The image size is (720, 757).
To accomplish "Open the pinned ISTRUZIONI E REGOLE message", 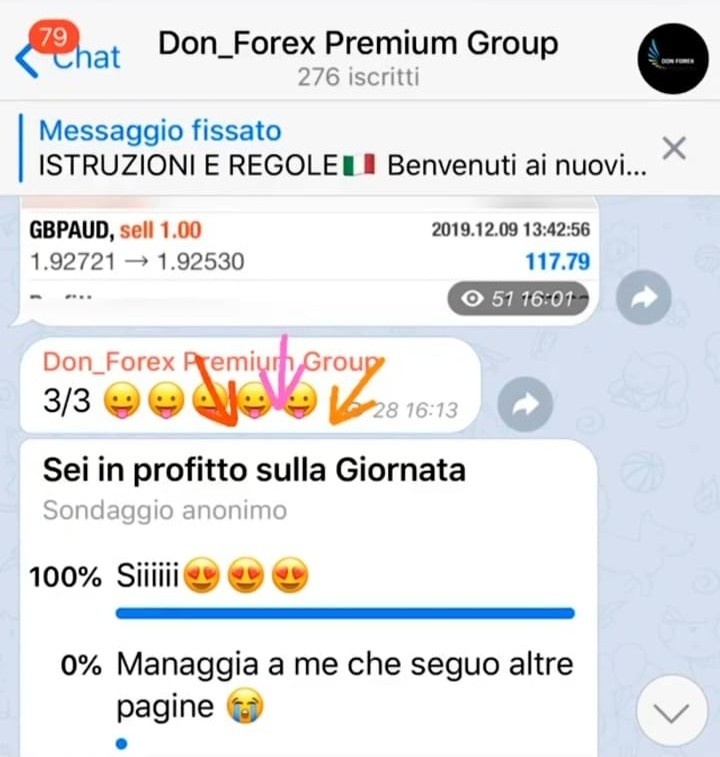I will pyautogui.click(x=333, y=148).
